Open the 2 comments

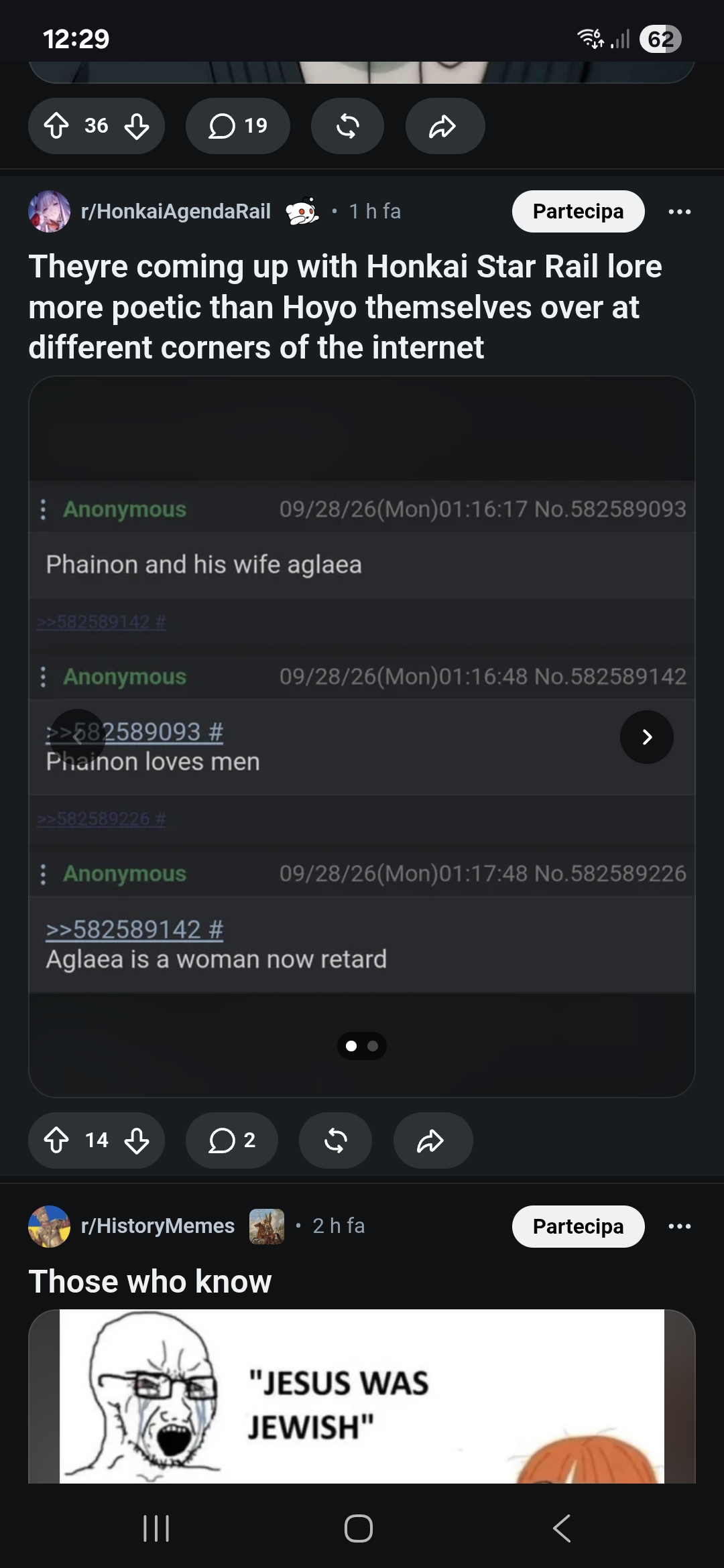coord(232,1140)
